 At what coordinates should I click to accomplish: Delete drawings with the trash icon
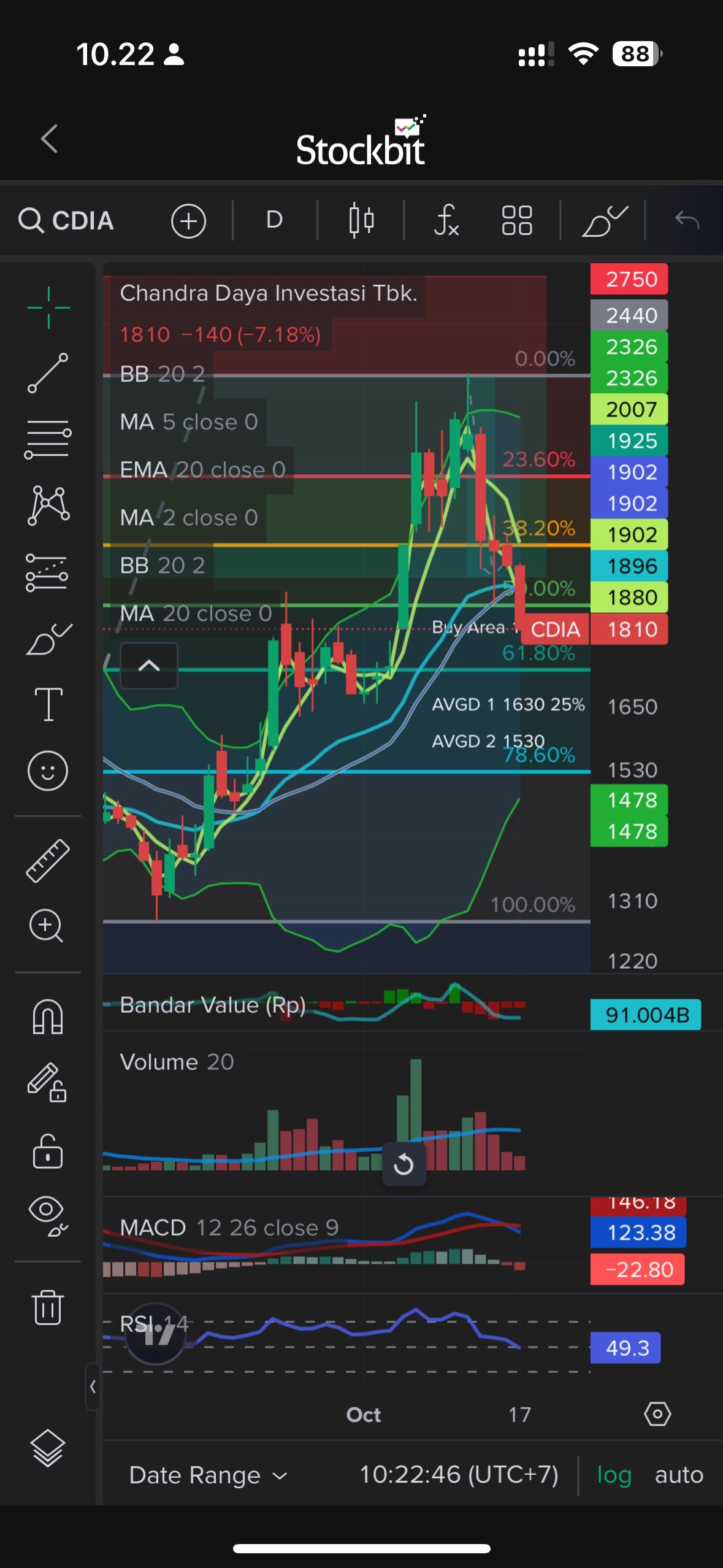pos(48,1307)
